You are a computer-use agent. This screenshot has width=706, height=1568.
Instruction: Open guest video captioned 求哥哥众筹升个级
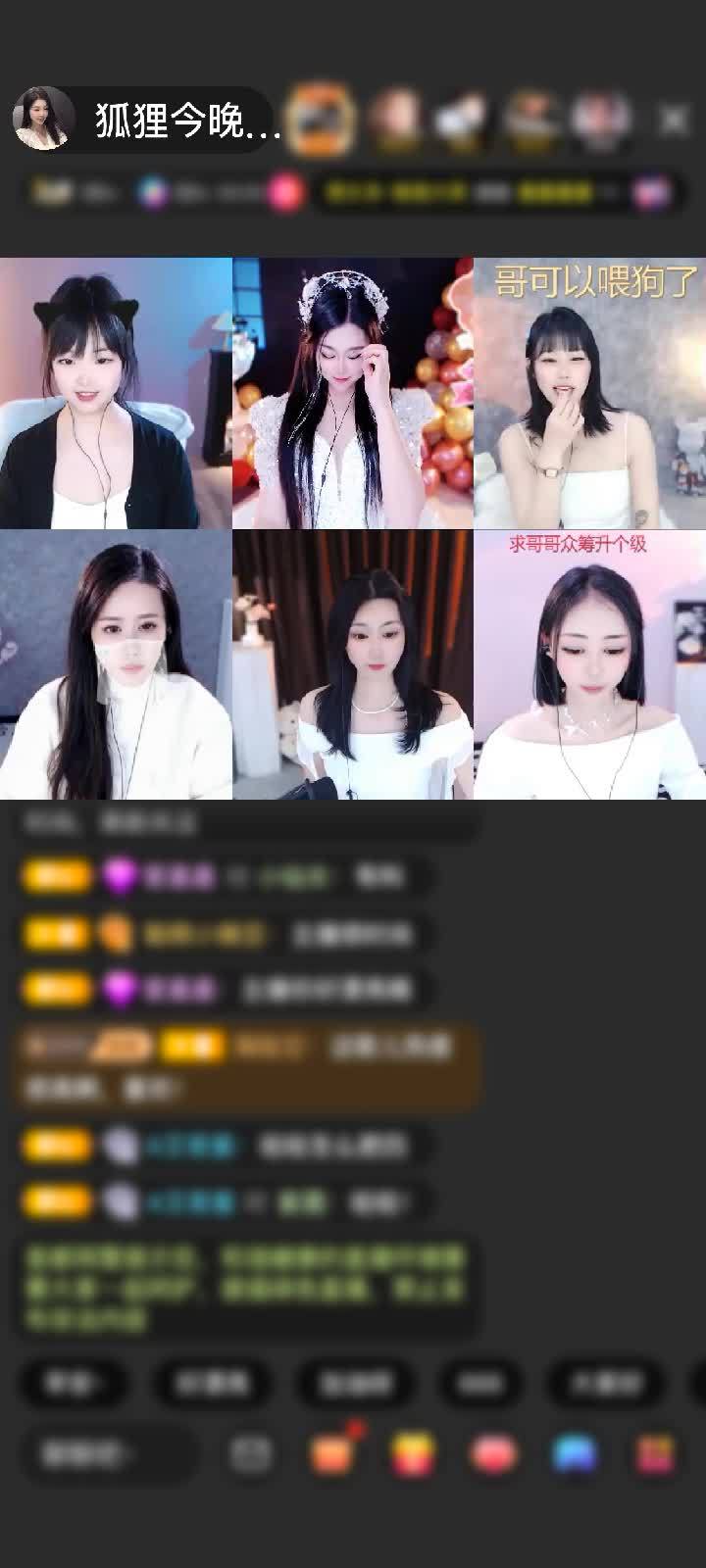(589, 664)
